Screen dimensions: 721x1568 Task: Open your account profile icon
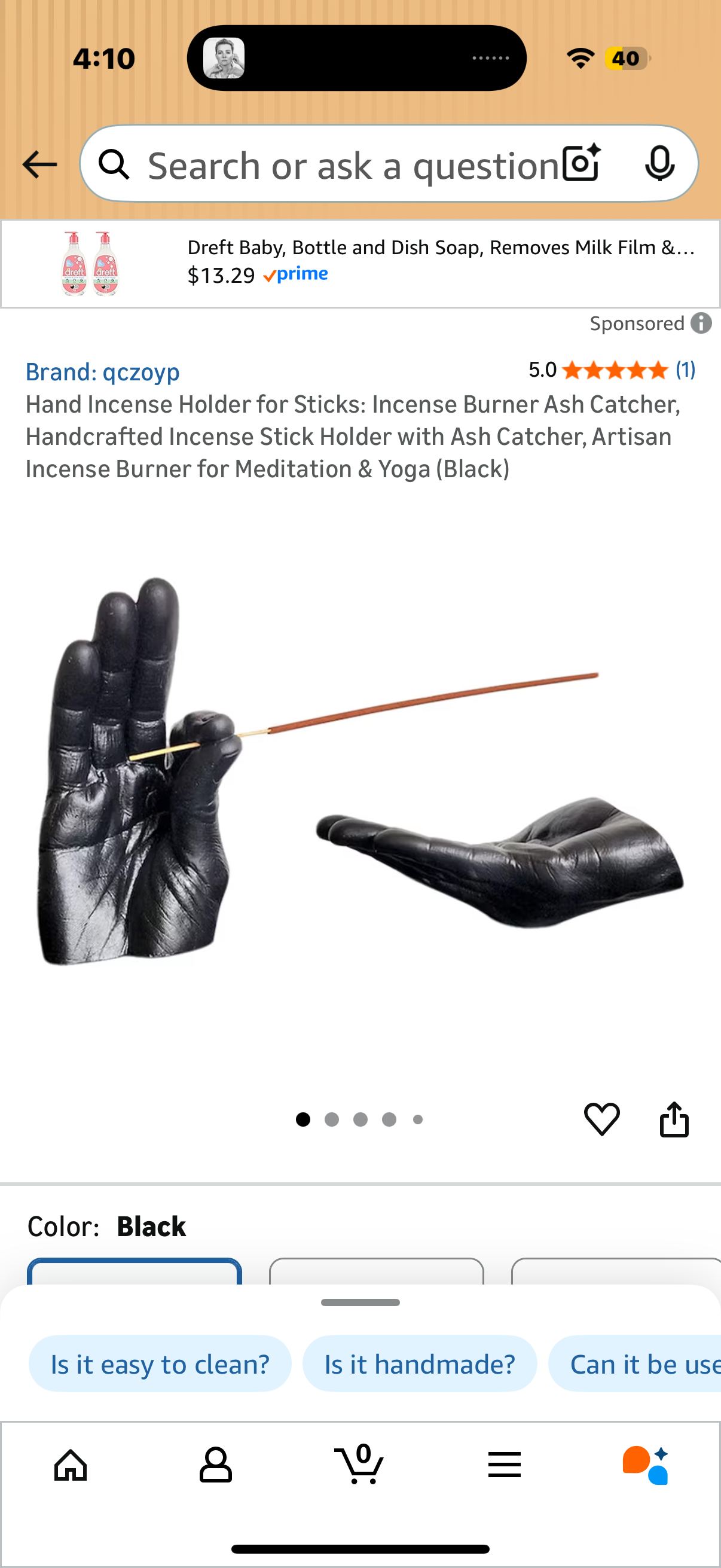[215, 1465]
